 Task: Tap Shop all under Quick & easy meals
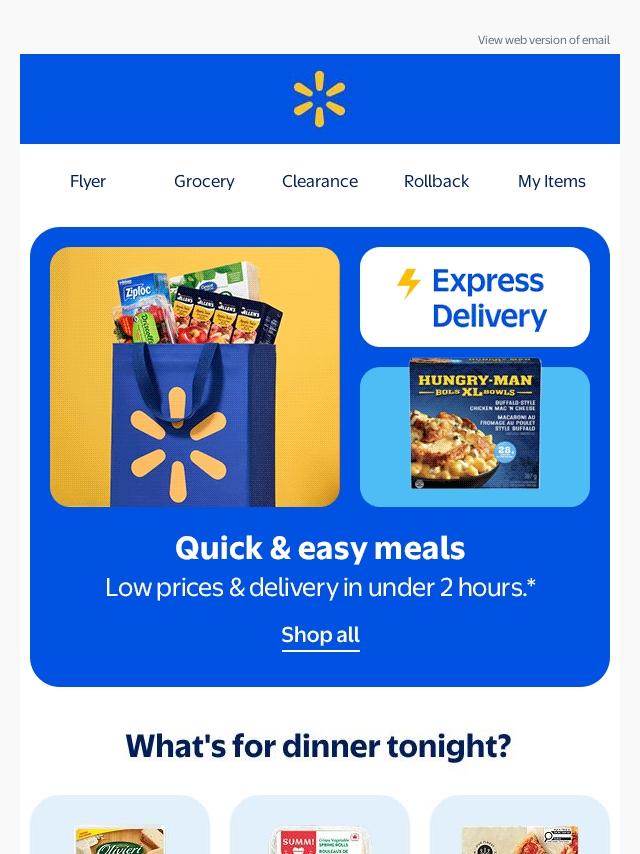point(320,635)
